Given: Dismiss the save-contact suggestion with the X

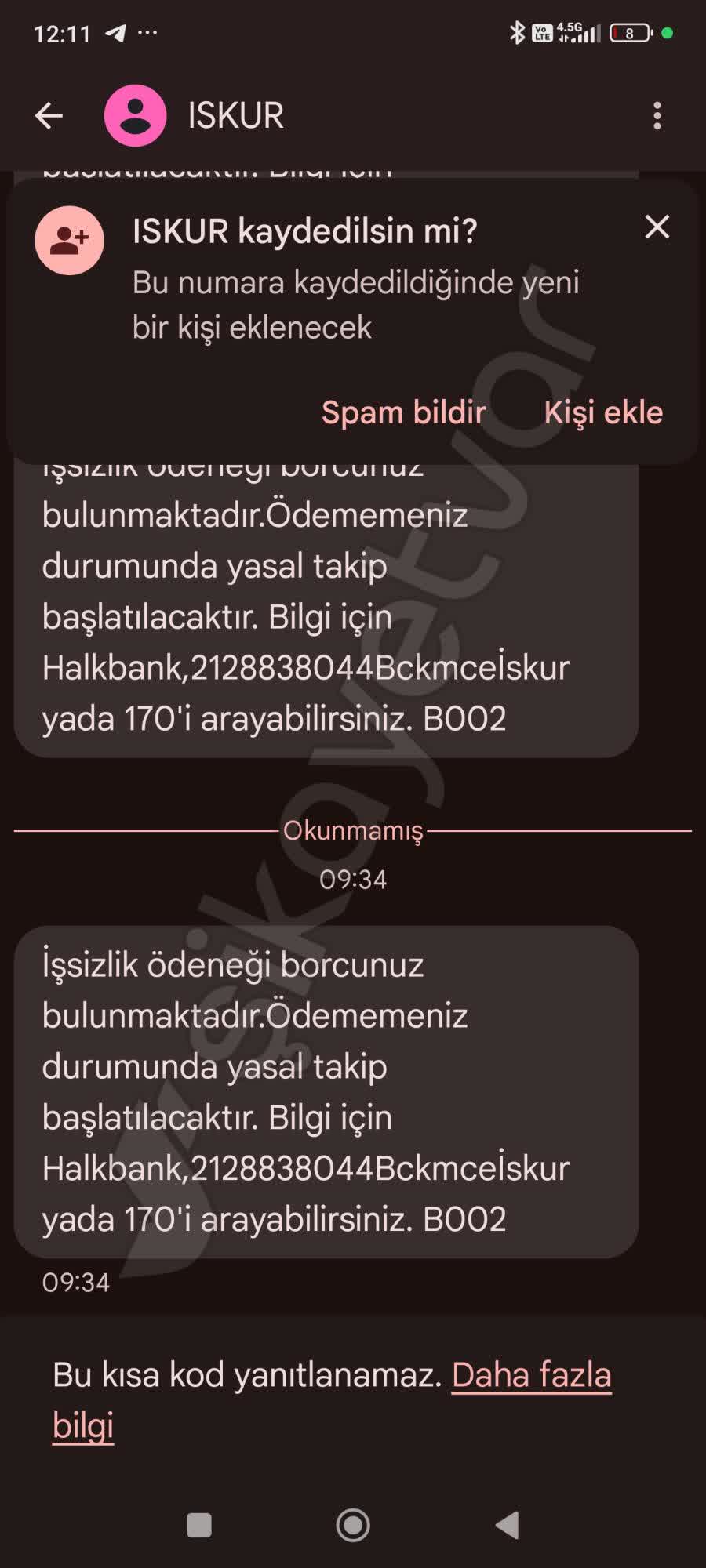Looking at the screenshot, I should pyautogui.click(x=657, y=227).
